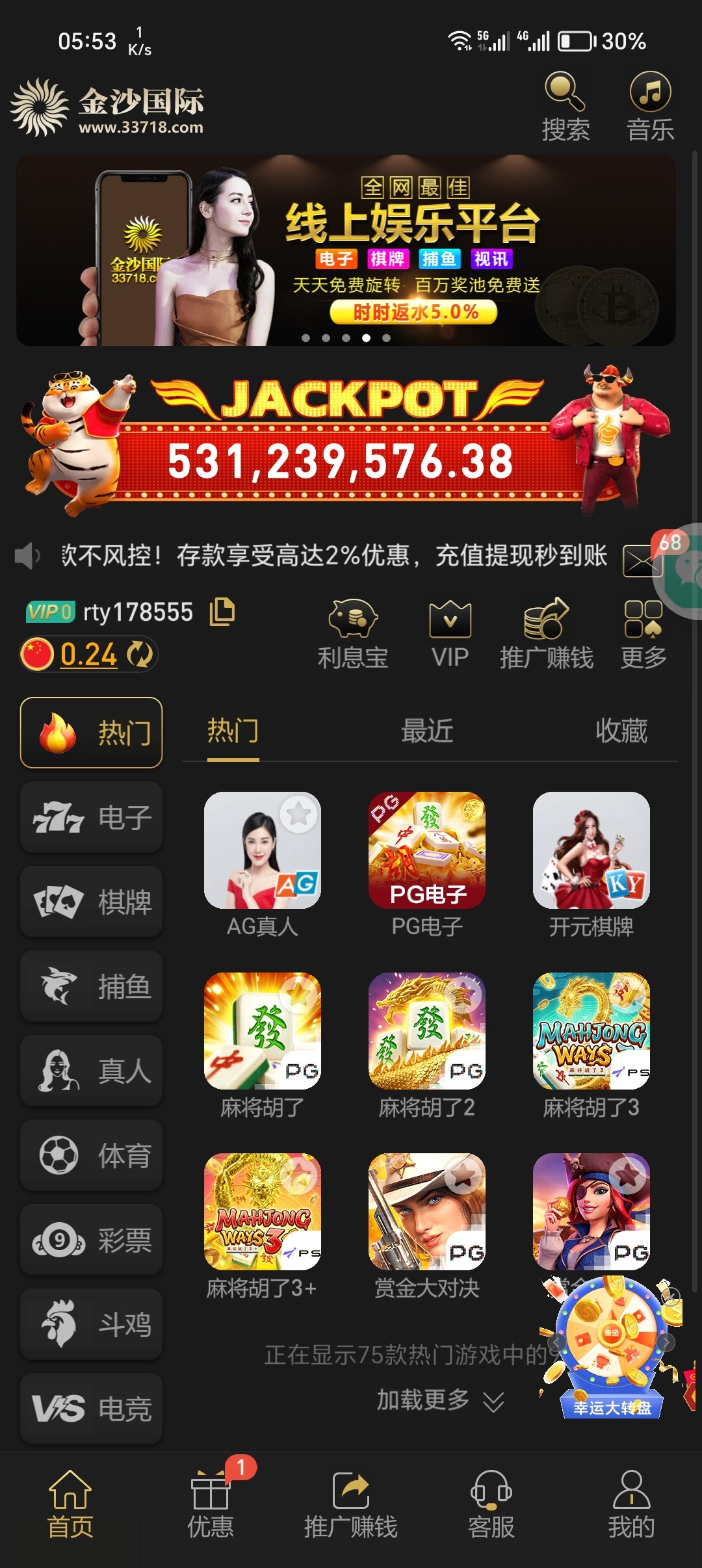
Task: Expand 加载更多 to load more games
Action: [439, 1400]
